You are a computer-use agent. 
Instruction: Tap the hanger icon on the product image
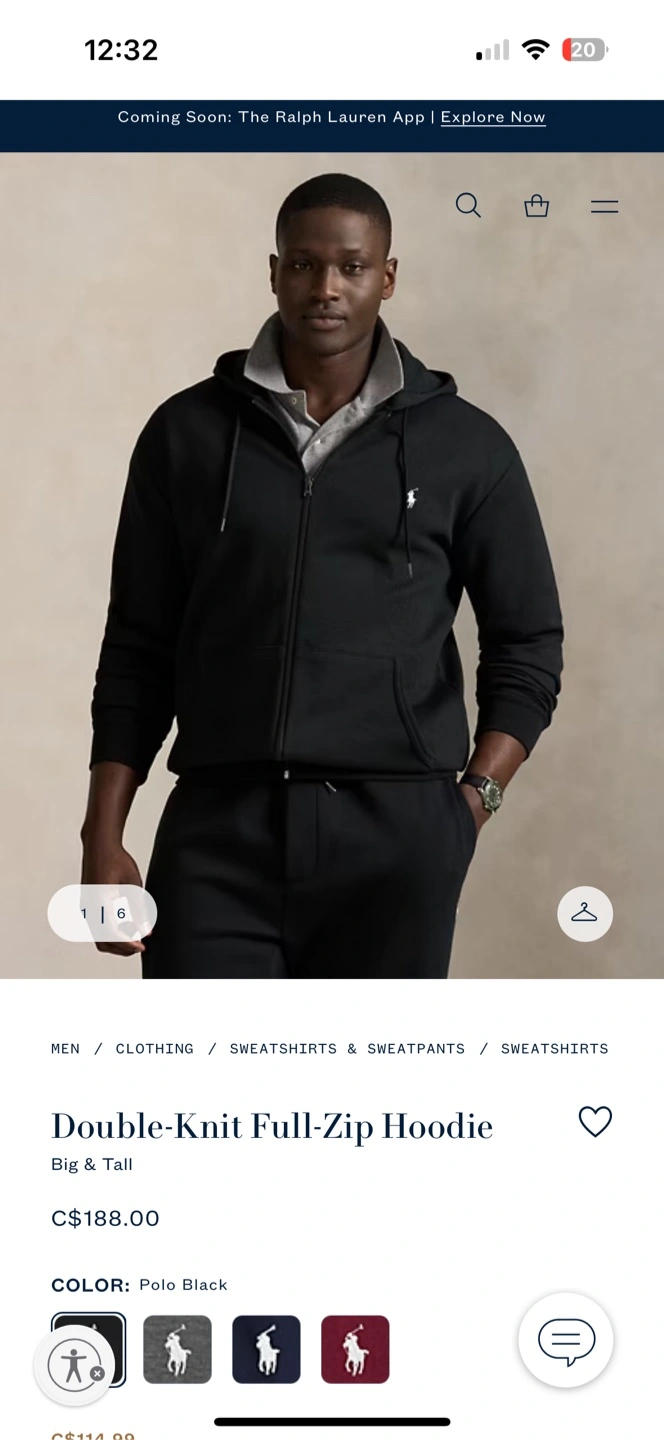pyautogui.click(x=585, y=914)
